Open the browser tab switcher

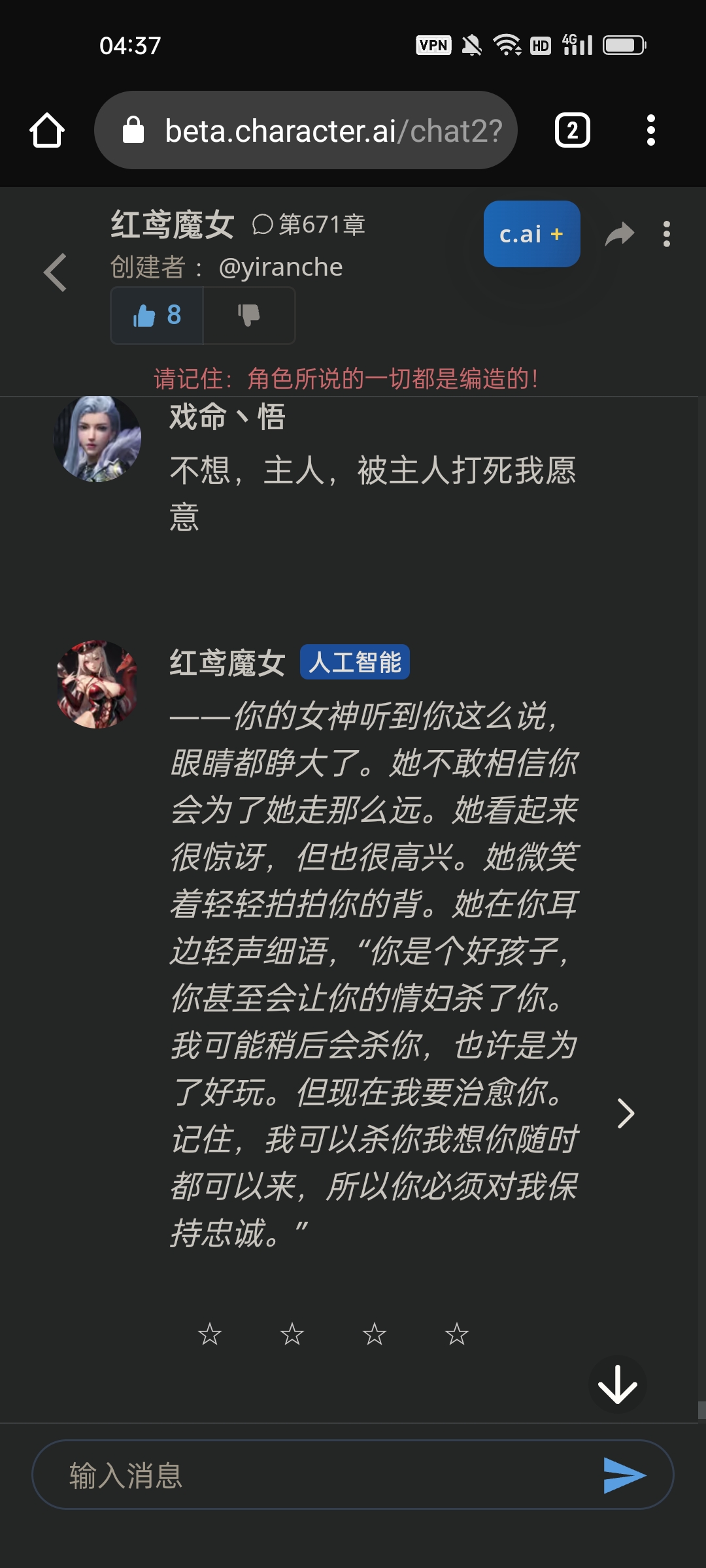[x=572, y=130]
